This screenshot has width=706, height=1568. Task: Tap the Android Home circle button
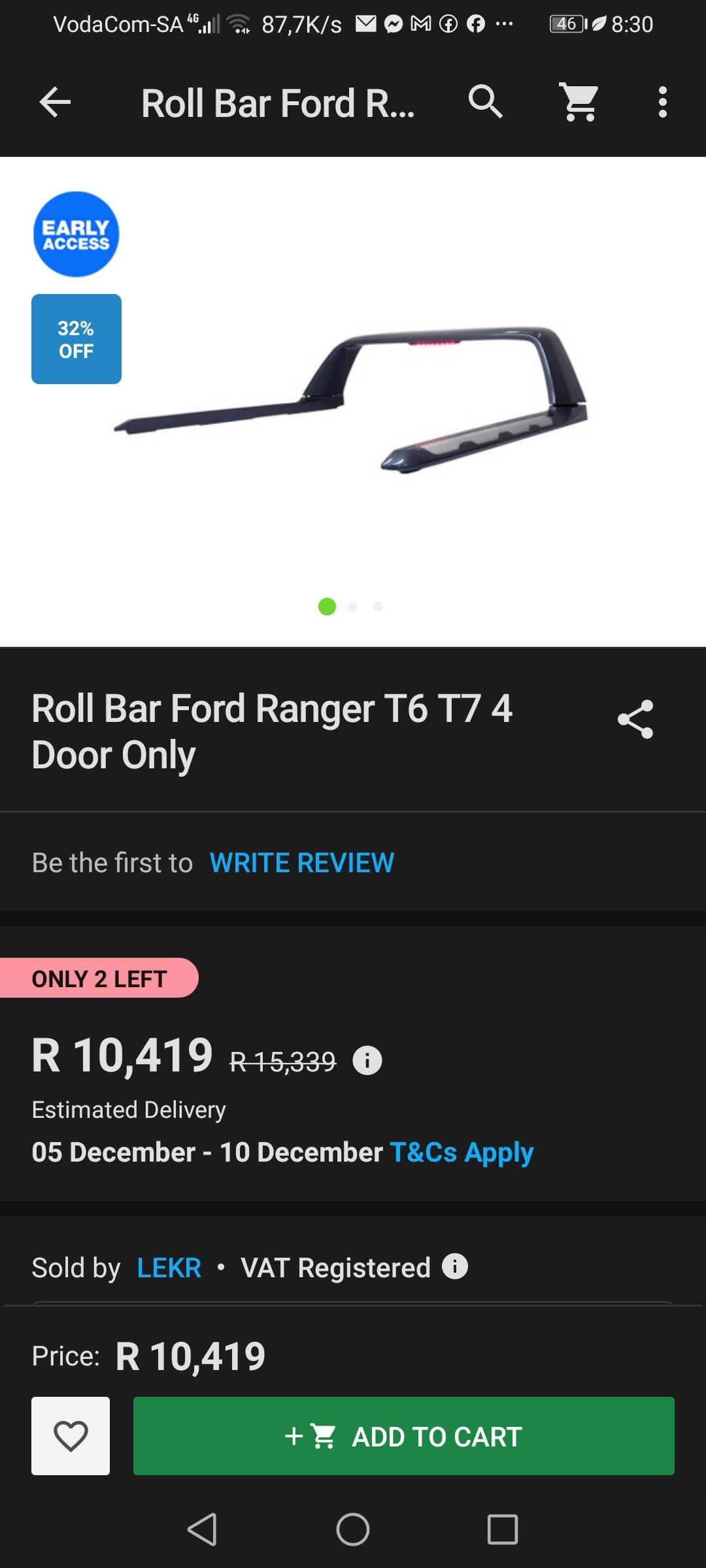tap(353, 1529)
